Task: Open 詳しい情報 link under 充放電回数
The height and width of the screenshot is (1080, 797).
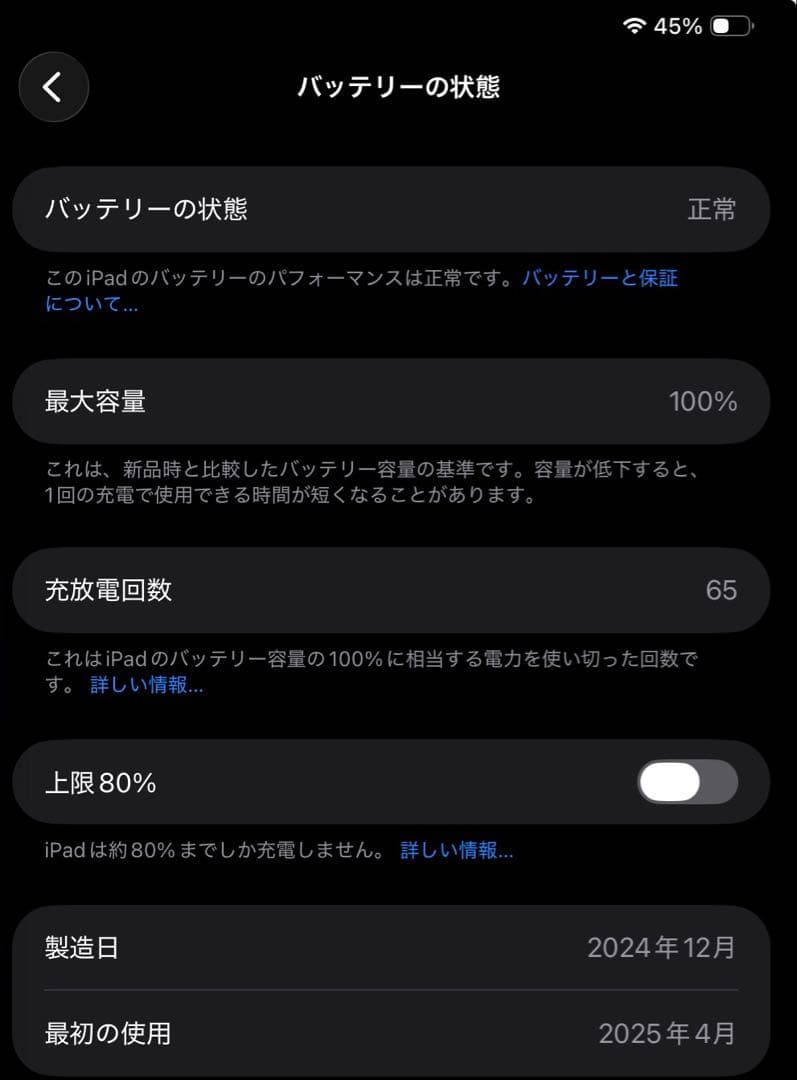Action: point(147,687)
